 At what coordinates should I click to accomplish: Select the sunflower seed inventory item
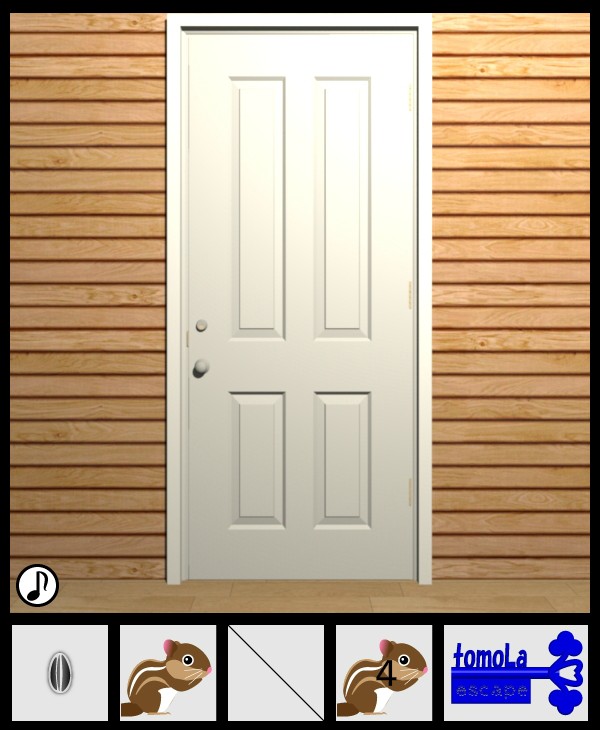pyautogui.click(x=60, y=672)
